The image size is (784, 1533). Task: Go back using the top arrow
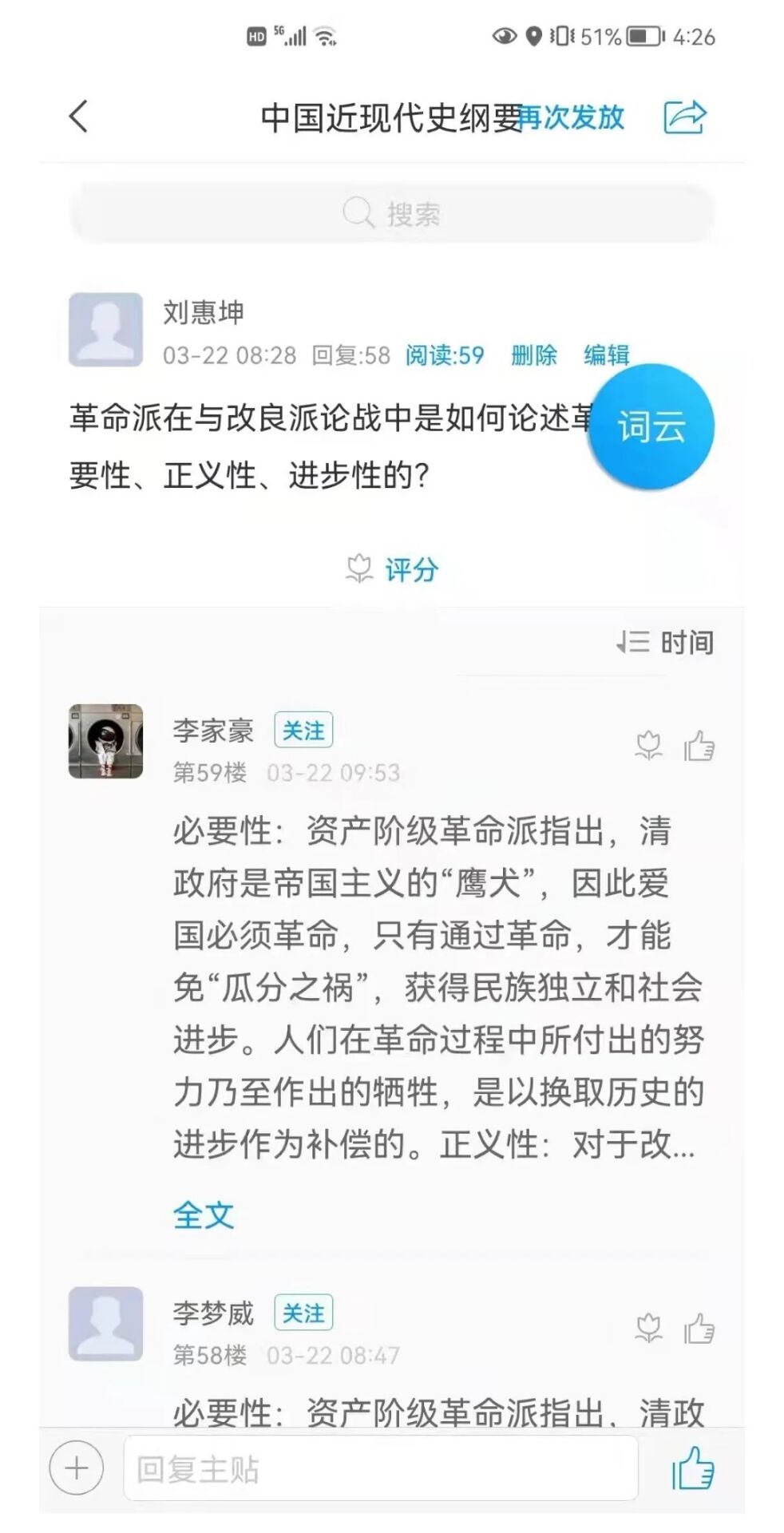coord(78,117)
